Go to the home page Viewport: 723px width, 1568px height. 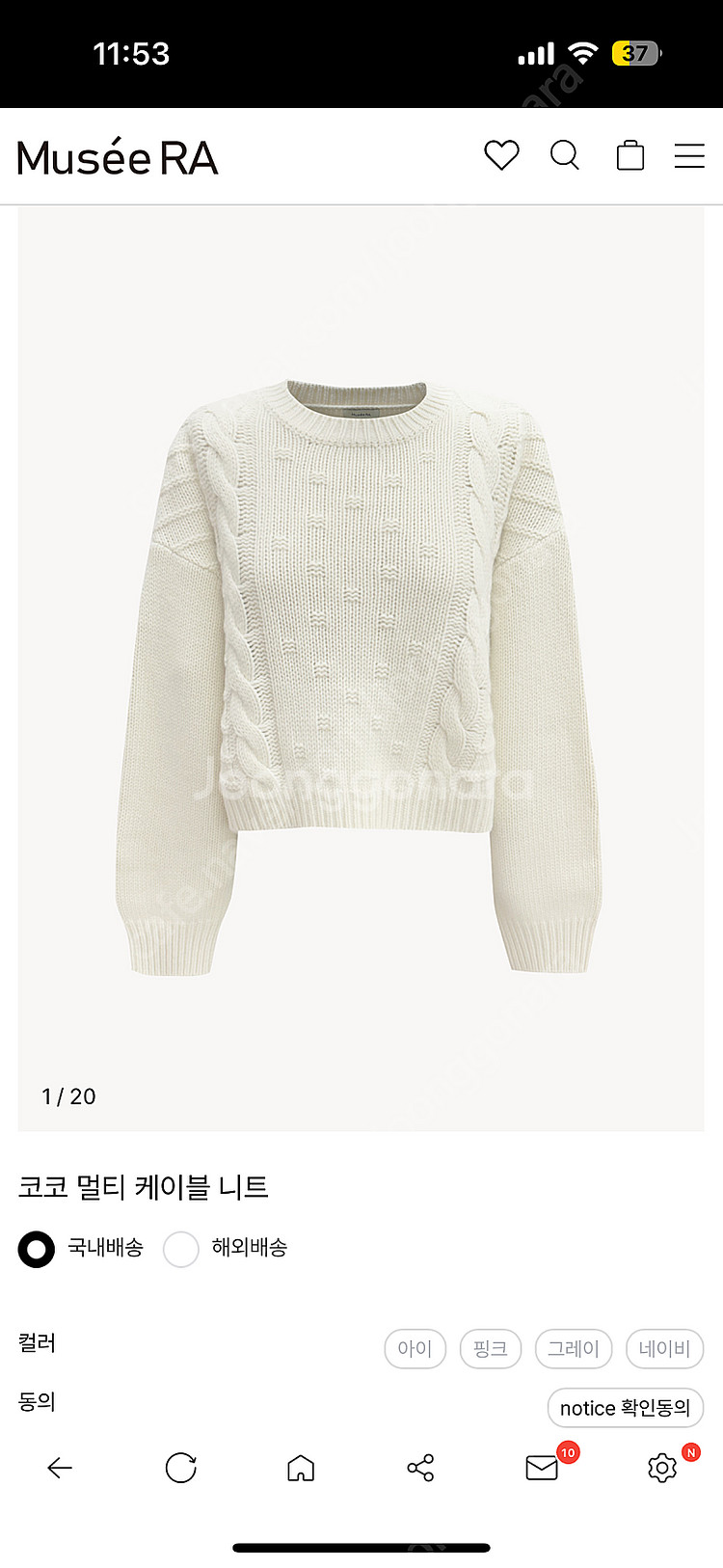pyautogui.click(x=301, y=1468)
